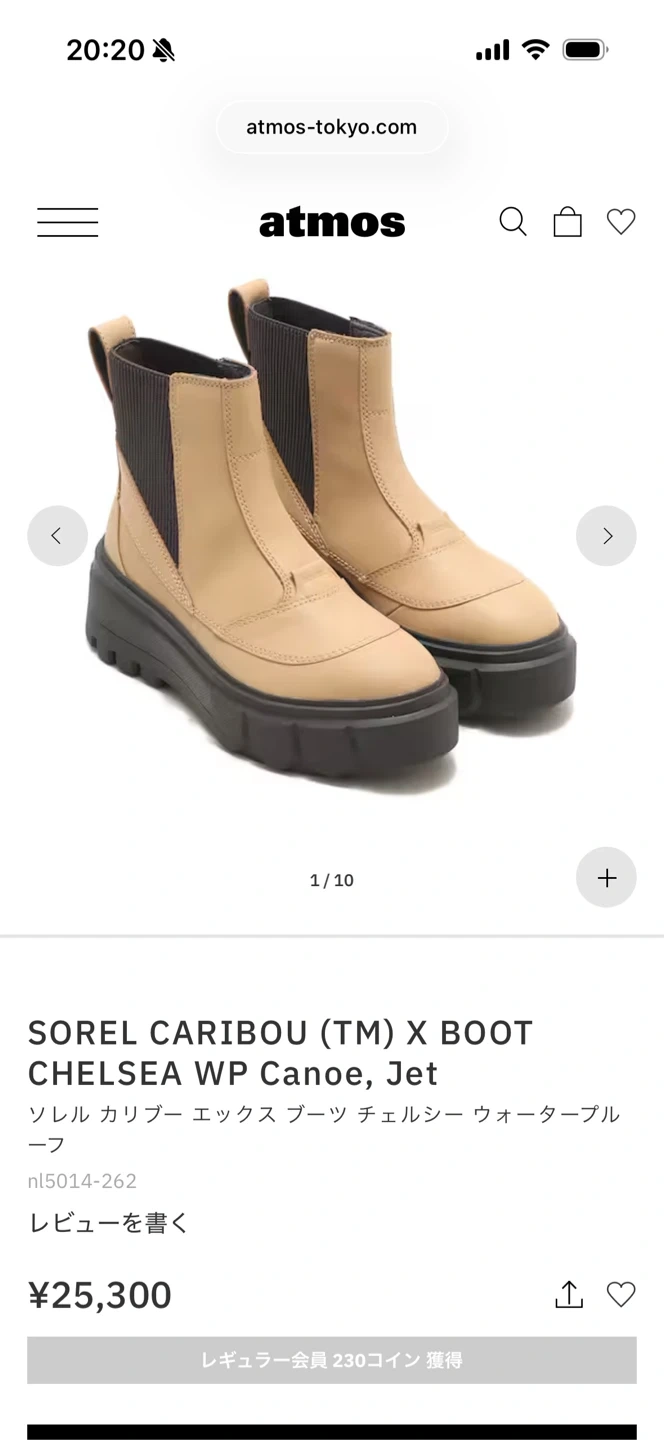This screenshot has height=1440, width=664.
Task: Show the previous product image
Action: coord(57,536)
